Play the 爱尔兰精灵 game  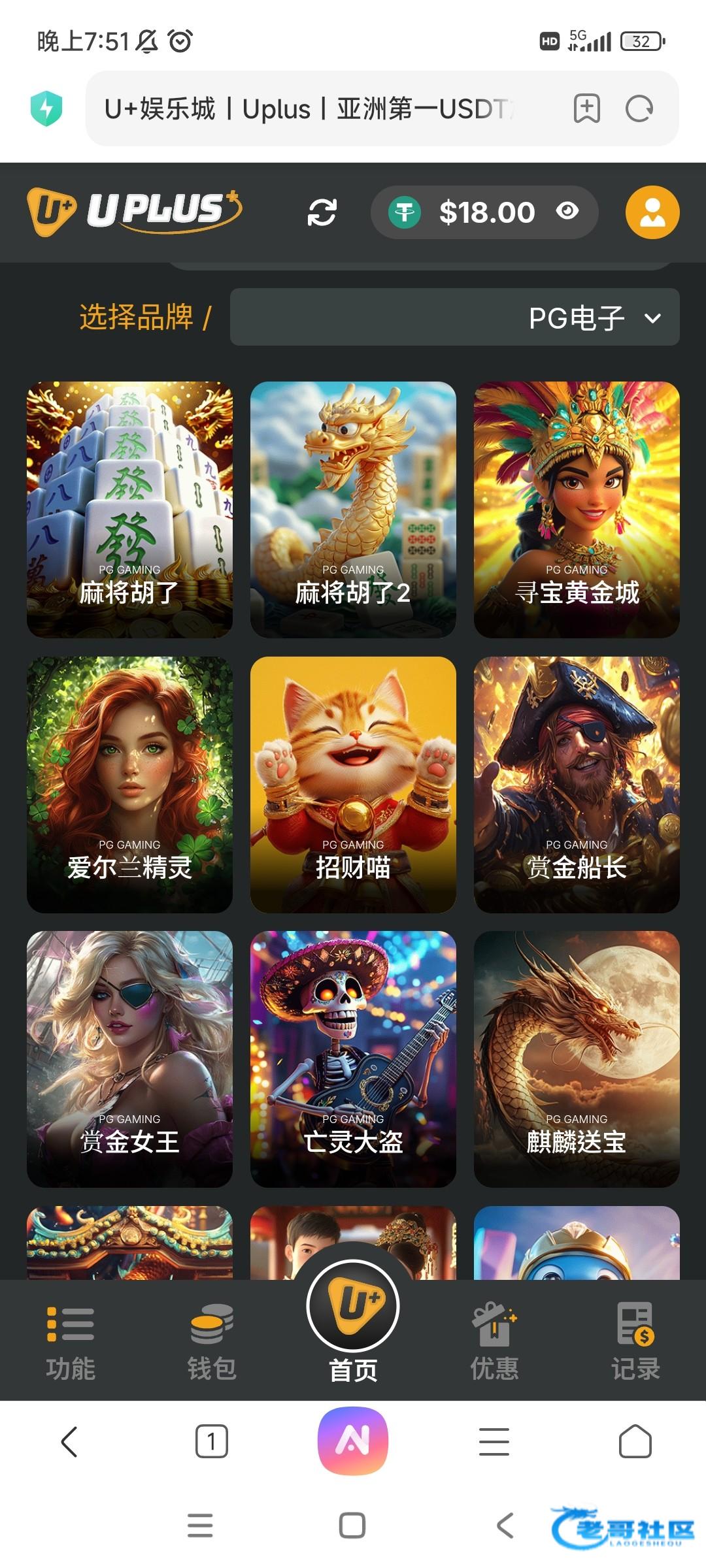pos(129,784)
